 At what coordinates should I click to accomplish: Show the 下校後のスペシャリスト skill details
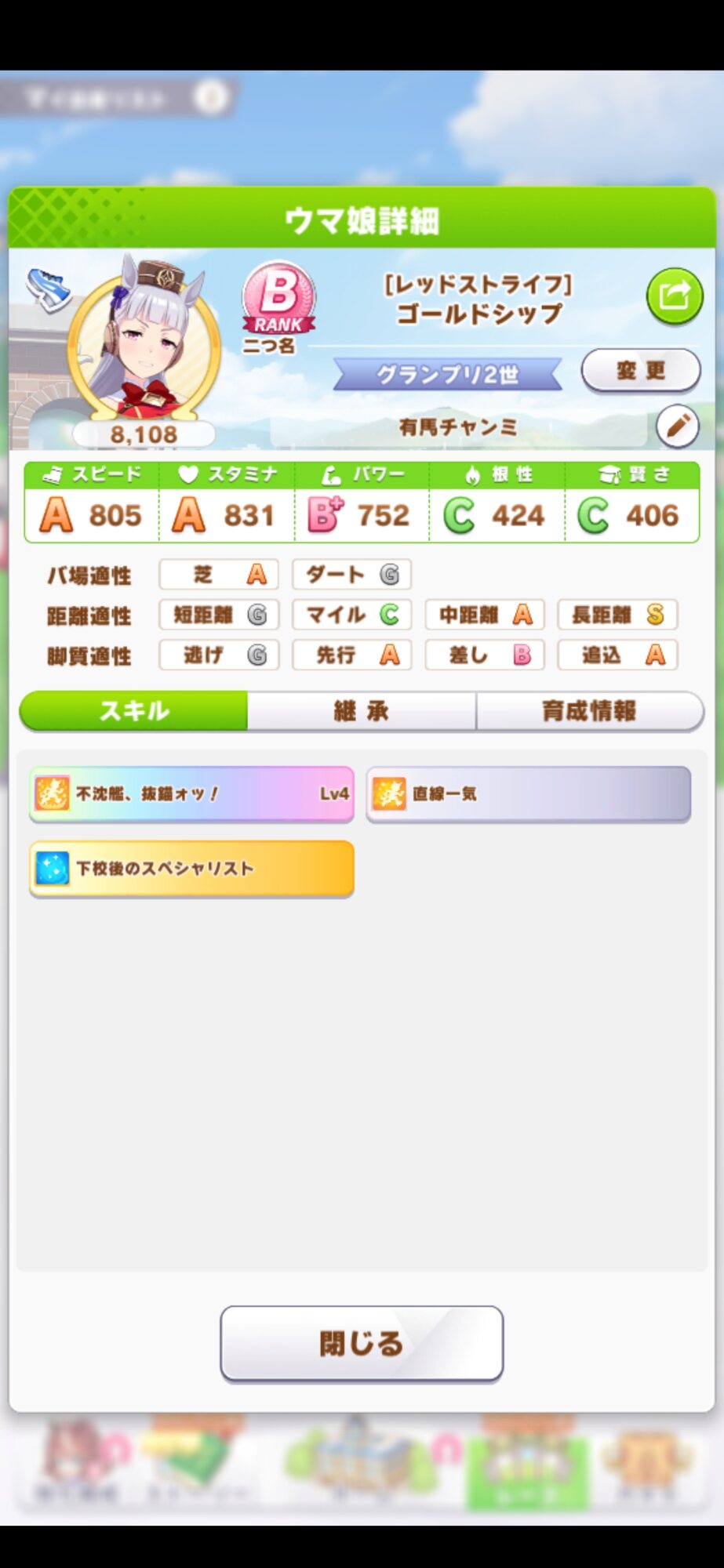pyautogui.click(x=191, y=869)
